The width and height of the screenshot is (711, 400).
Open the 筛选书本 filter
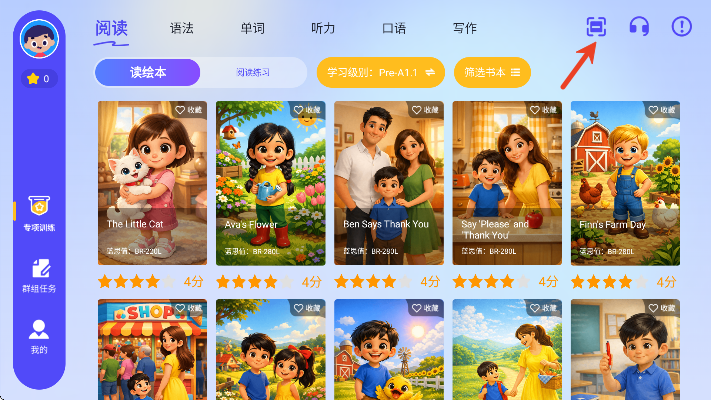(492, 72)
